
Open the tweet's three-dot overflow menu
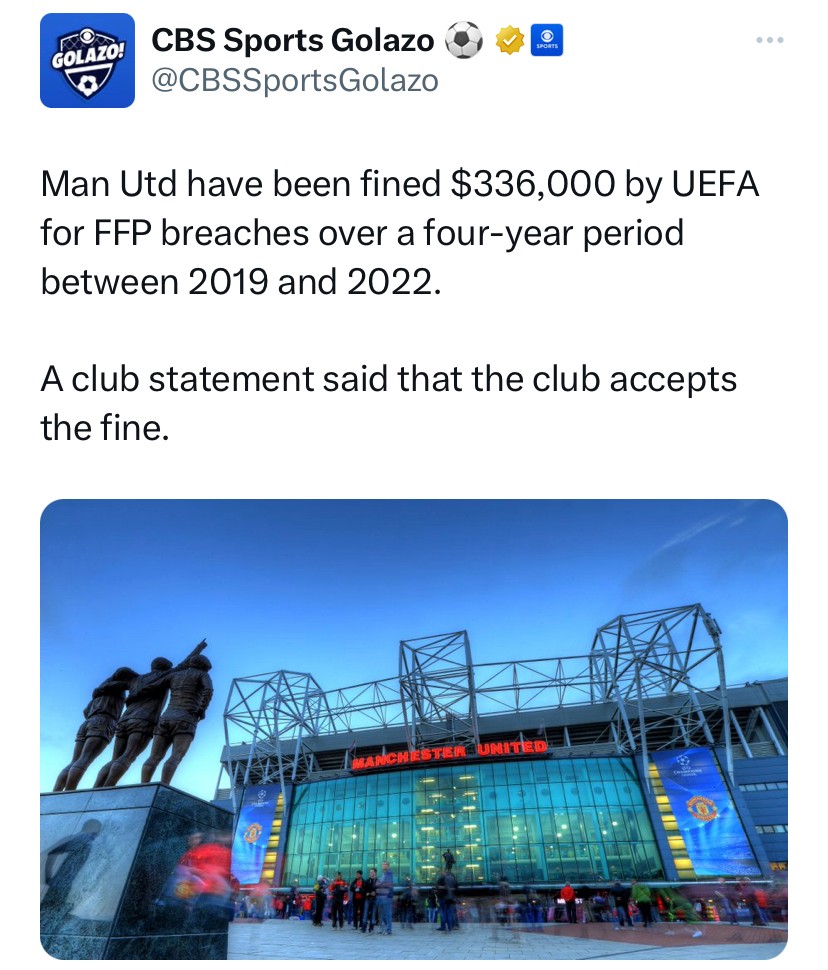click(x=769, y=40)
